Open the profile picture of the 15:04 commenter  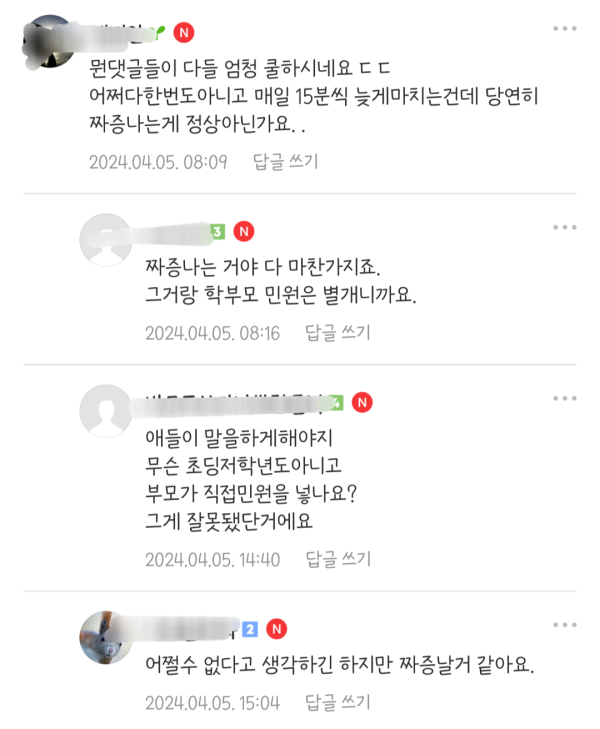point(106,636)
